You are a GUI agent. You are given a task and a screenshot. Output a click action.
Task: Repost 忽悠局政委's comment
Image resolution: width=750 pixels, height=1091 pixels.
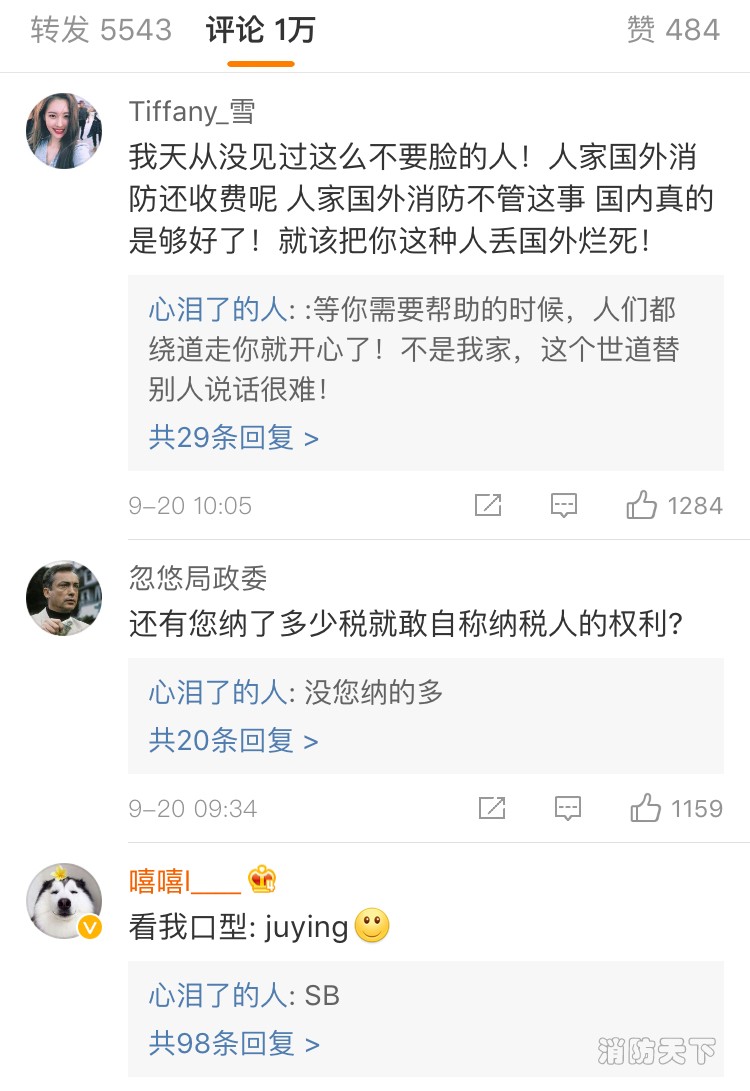click(491, 807)
